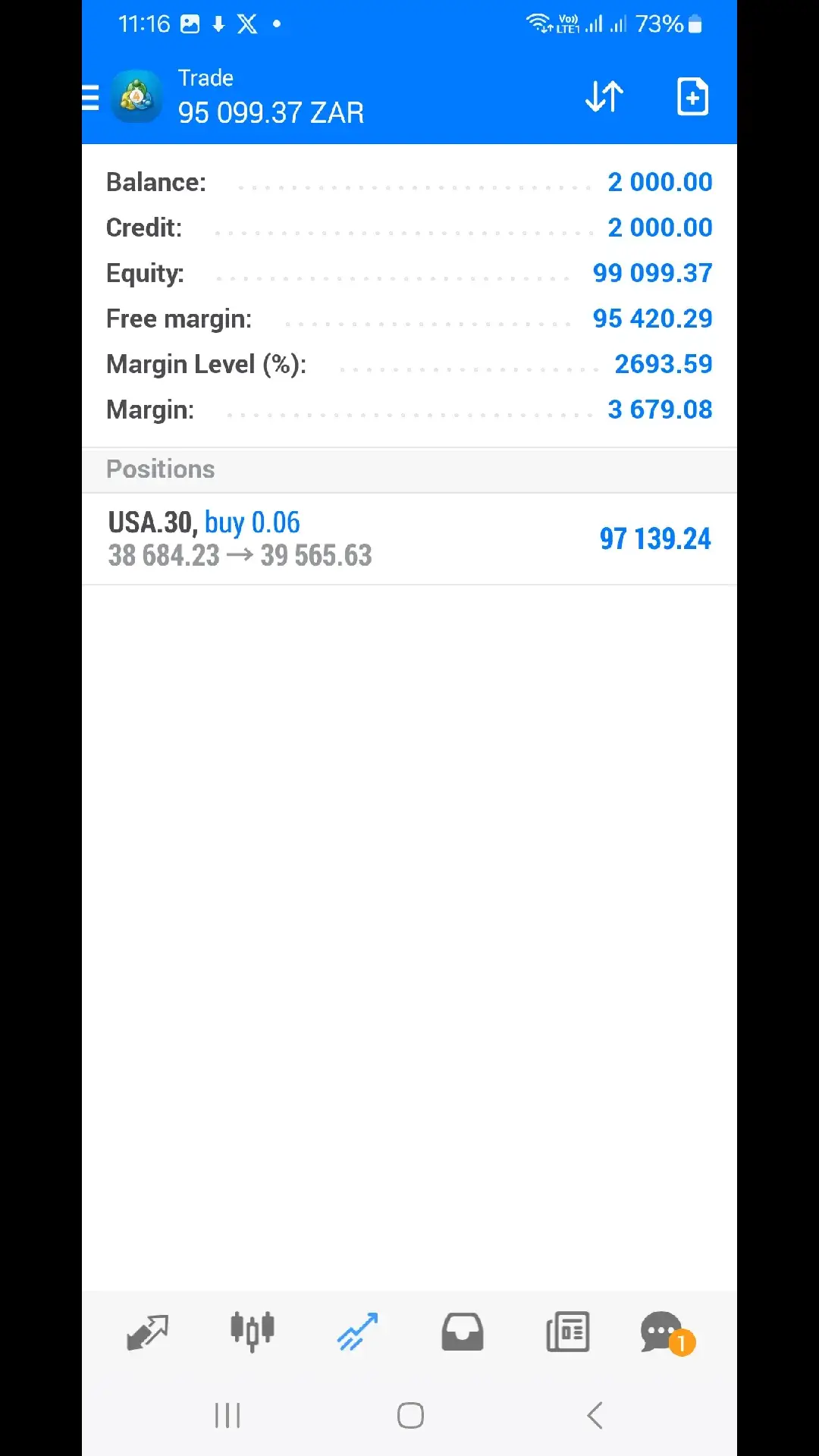Open the News tab

pyautogui.click(x=568, y=1332)
